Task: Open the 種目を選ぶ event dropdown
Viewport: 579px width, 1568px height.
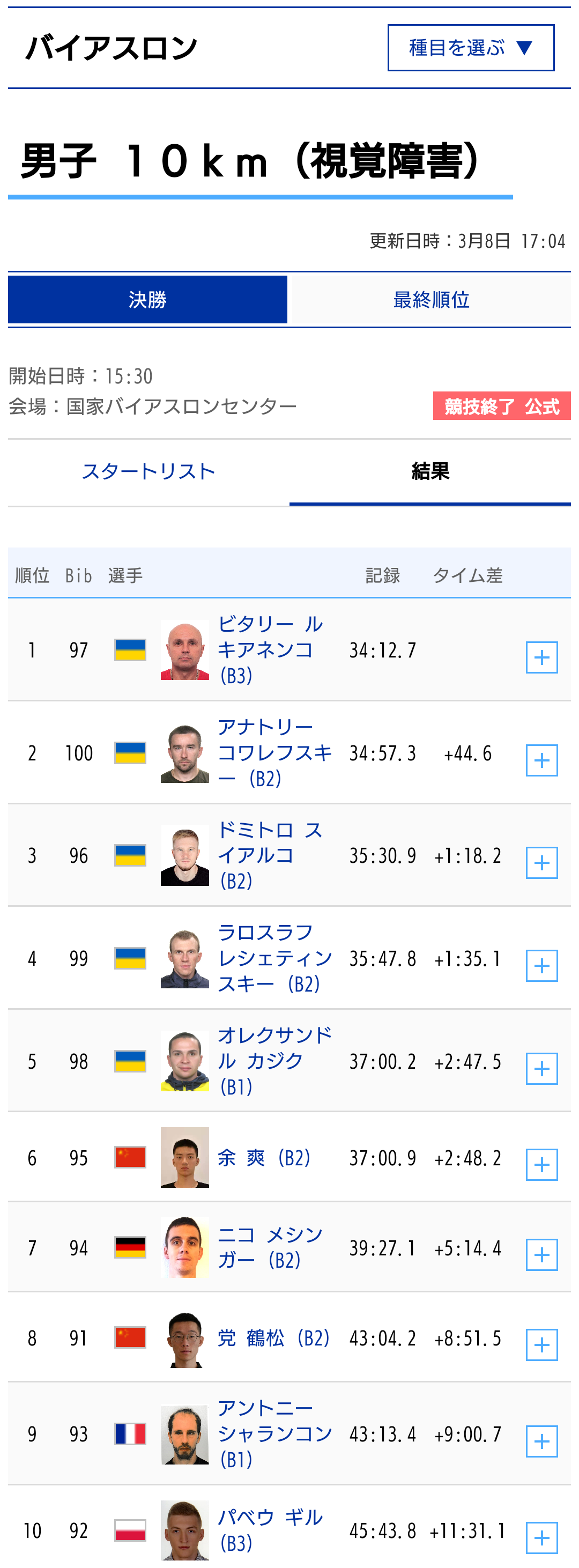Action: click(x=470, y=48)
